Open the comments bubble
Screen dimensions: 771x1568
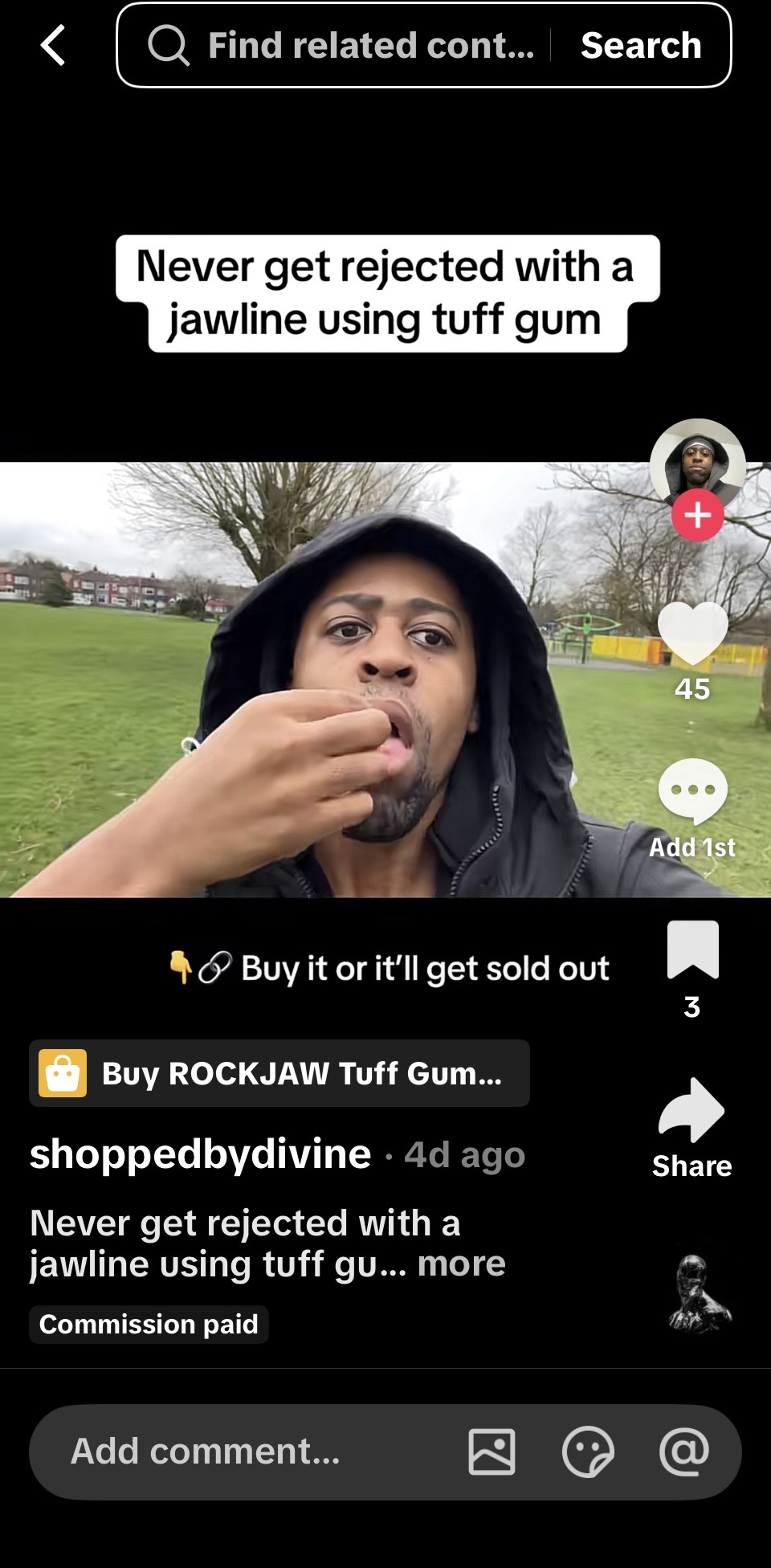692,792
